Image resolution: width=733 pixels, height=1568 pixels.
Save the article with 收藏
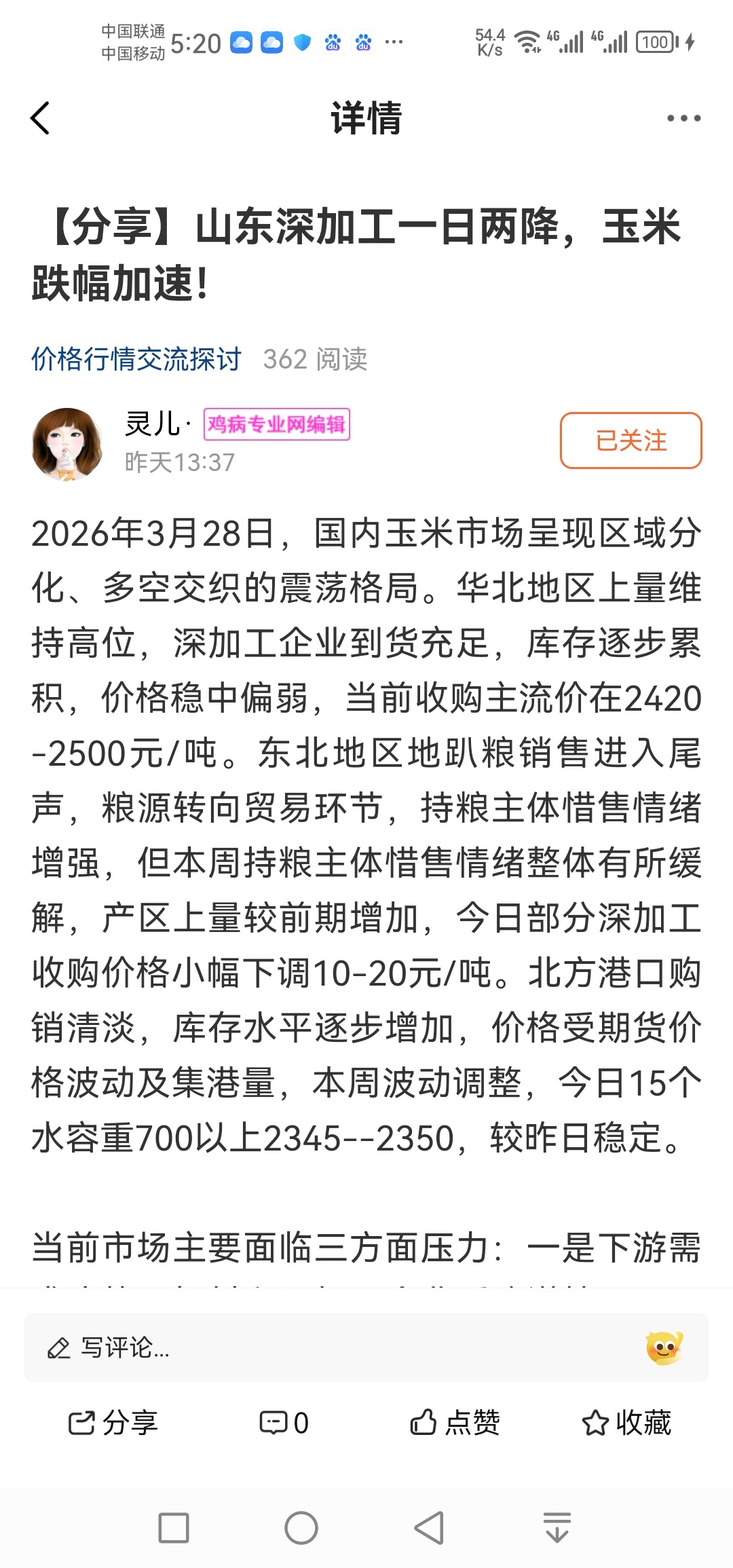pyautogui.click(x=626, y=1423)
